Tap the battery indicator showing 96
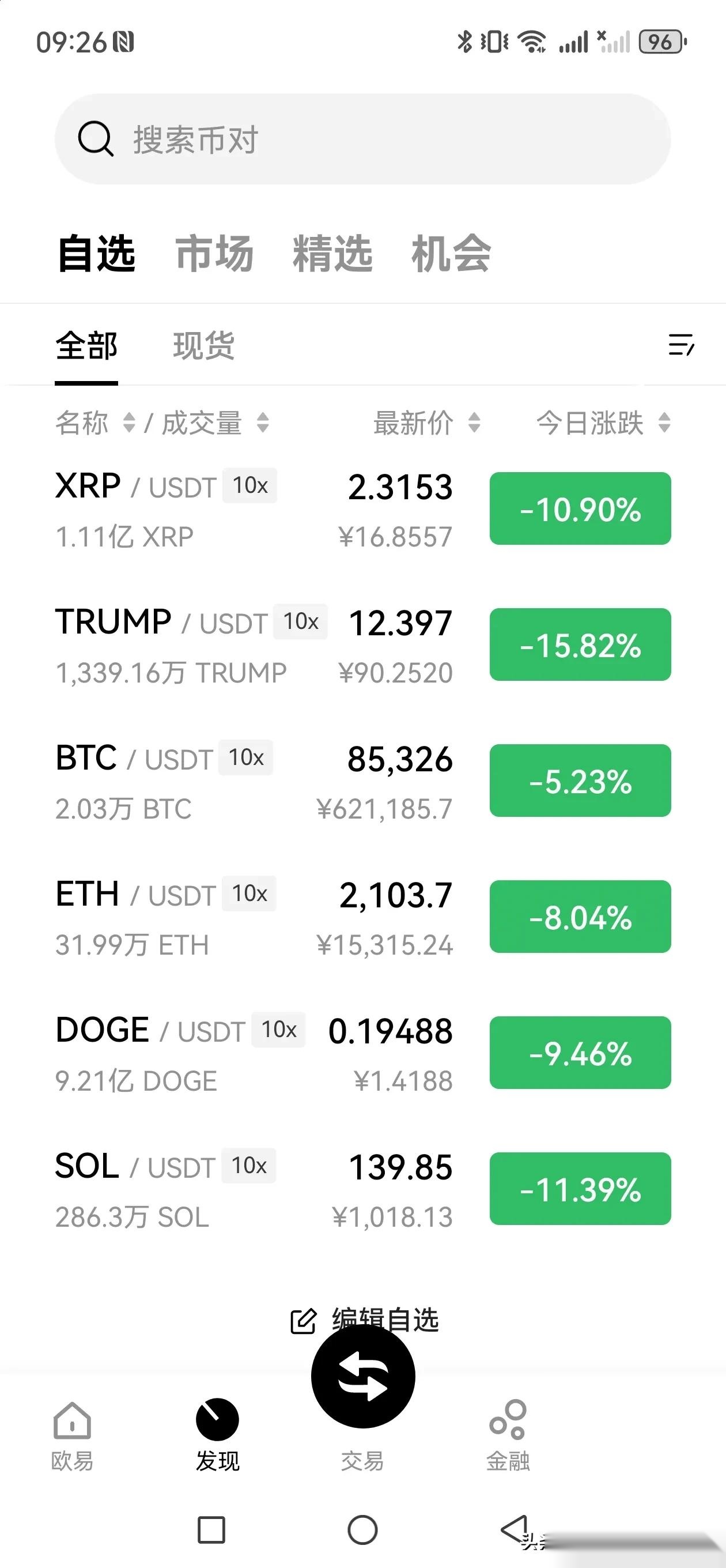The width and height of the screenshot is (726, 1568). [x=662, y=43]
